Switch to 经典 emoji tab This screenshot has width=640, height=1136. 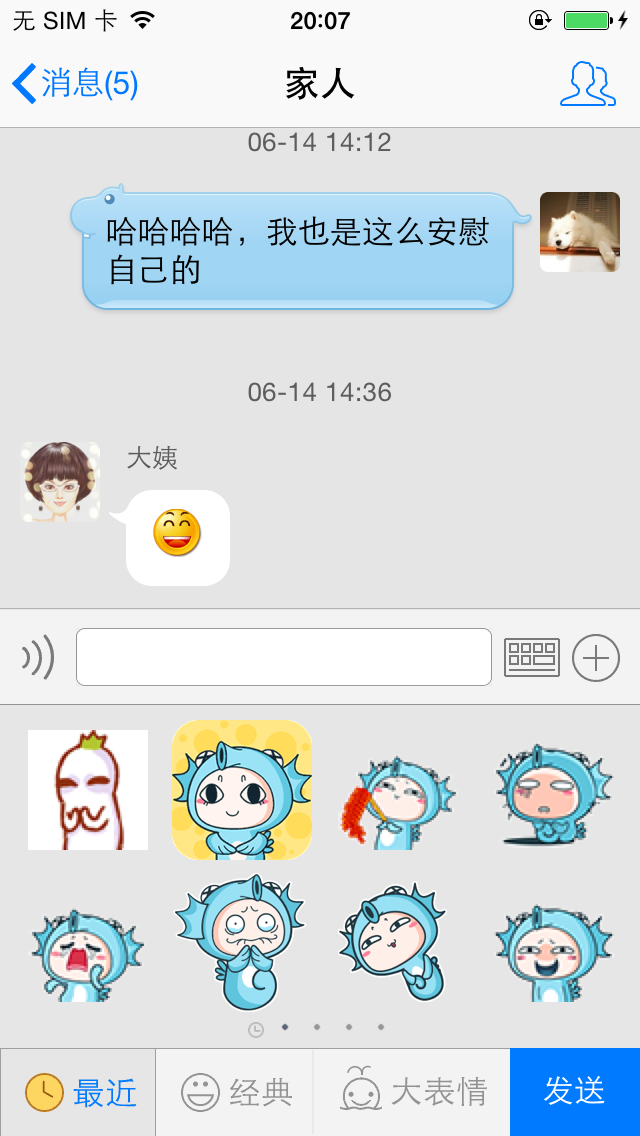[x=236, y=1092]
